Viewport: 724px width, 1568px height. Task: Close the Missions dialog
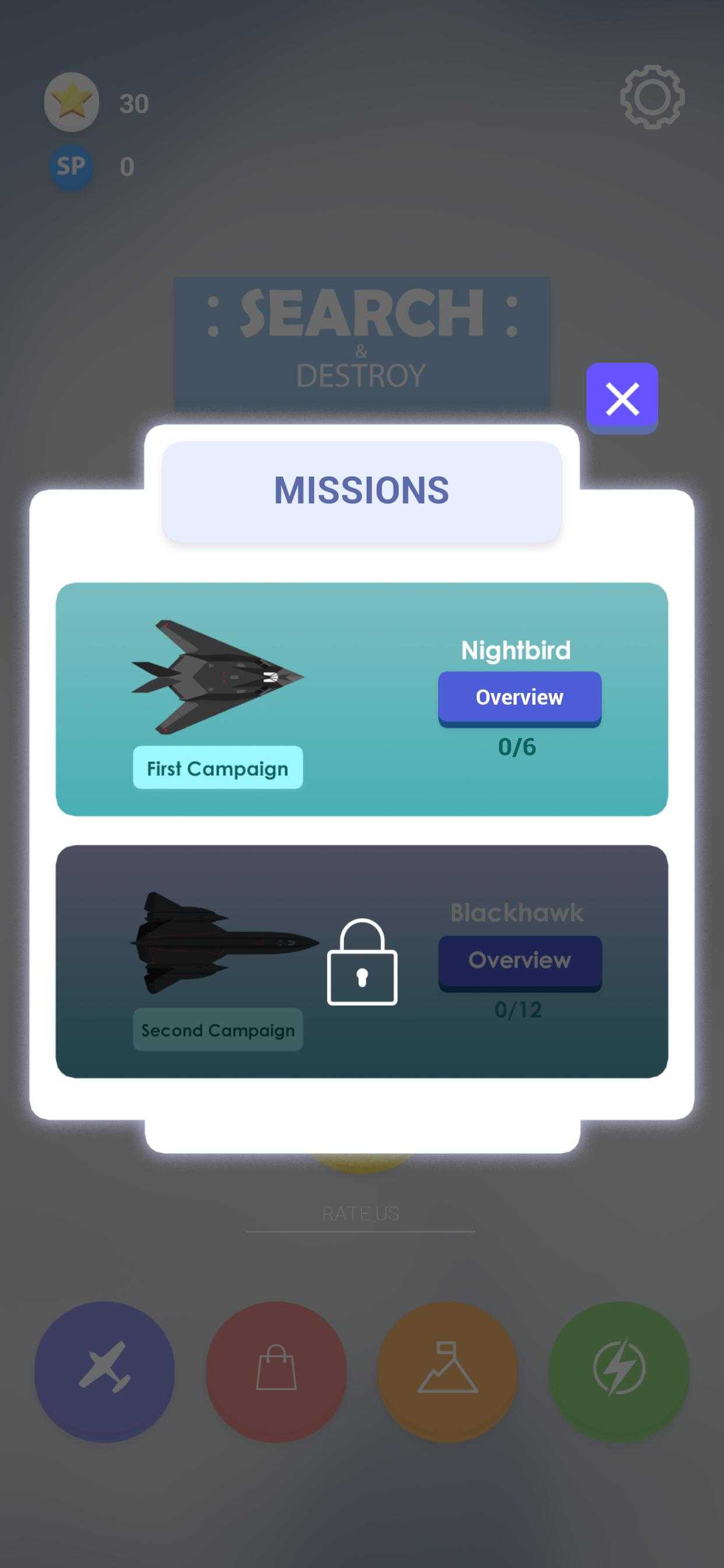622,398
